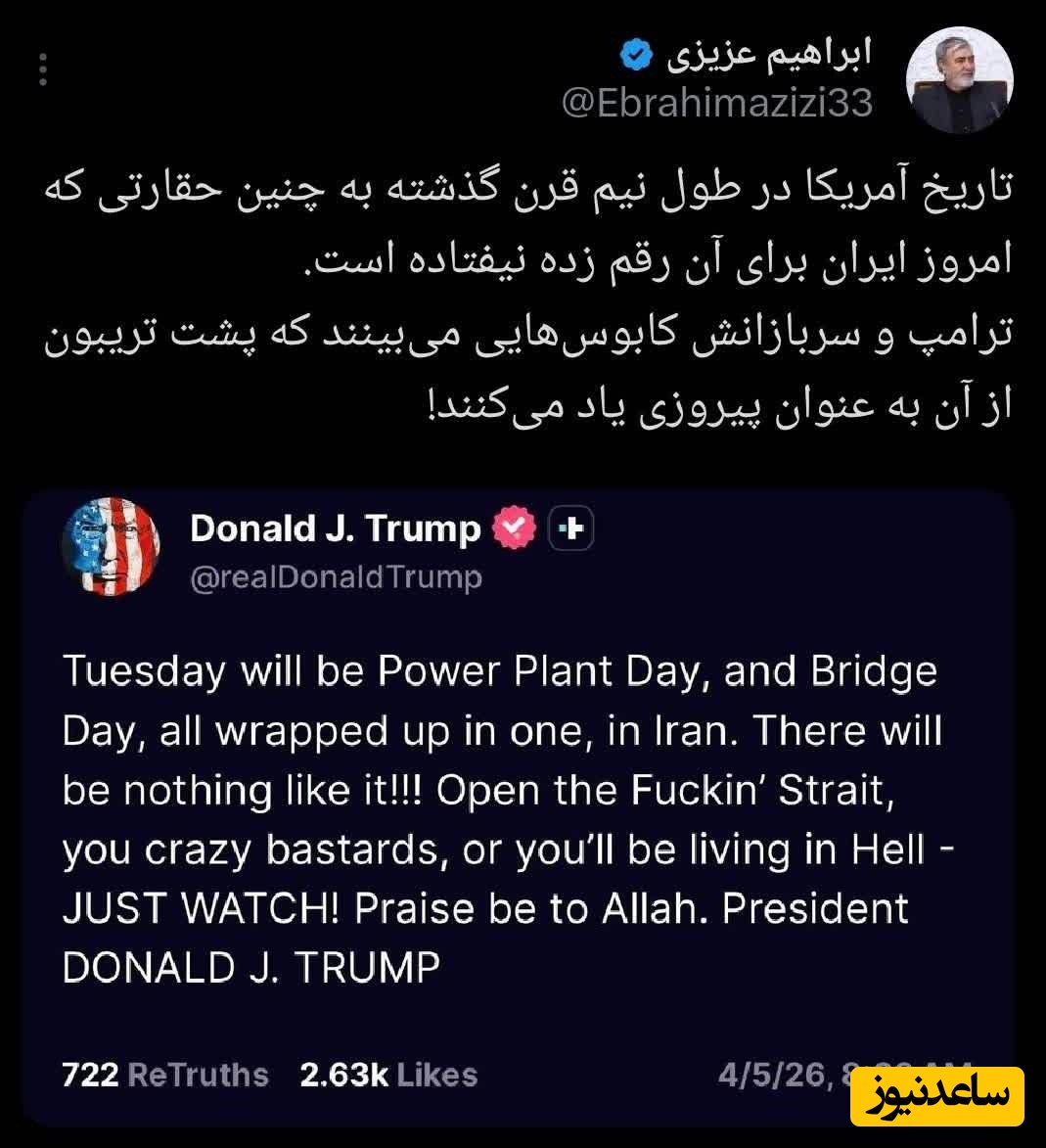This screenshot has width=1046, height=1148.
Task: Open the attached Donald J. Trump post image
Action: point(519,803)
